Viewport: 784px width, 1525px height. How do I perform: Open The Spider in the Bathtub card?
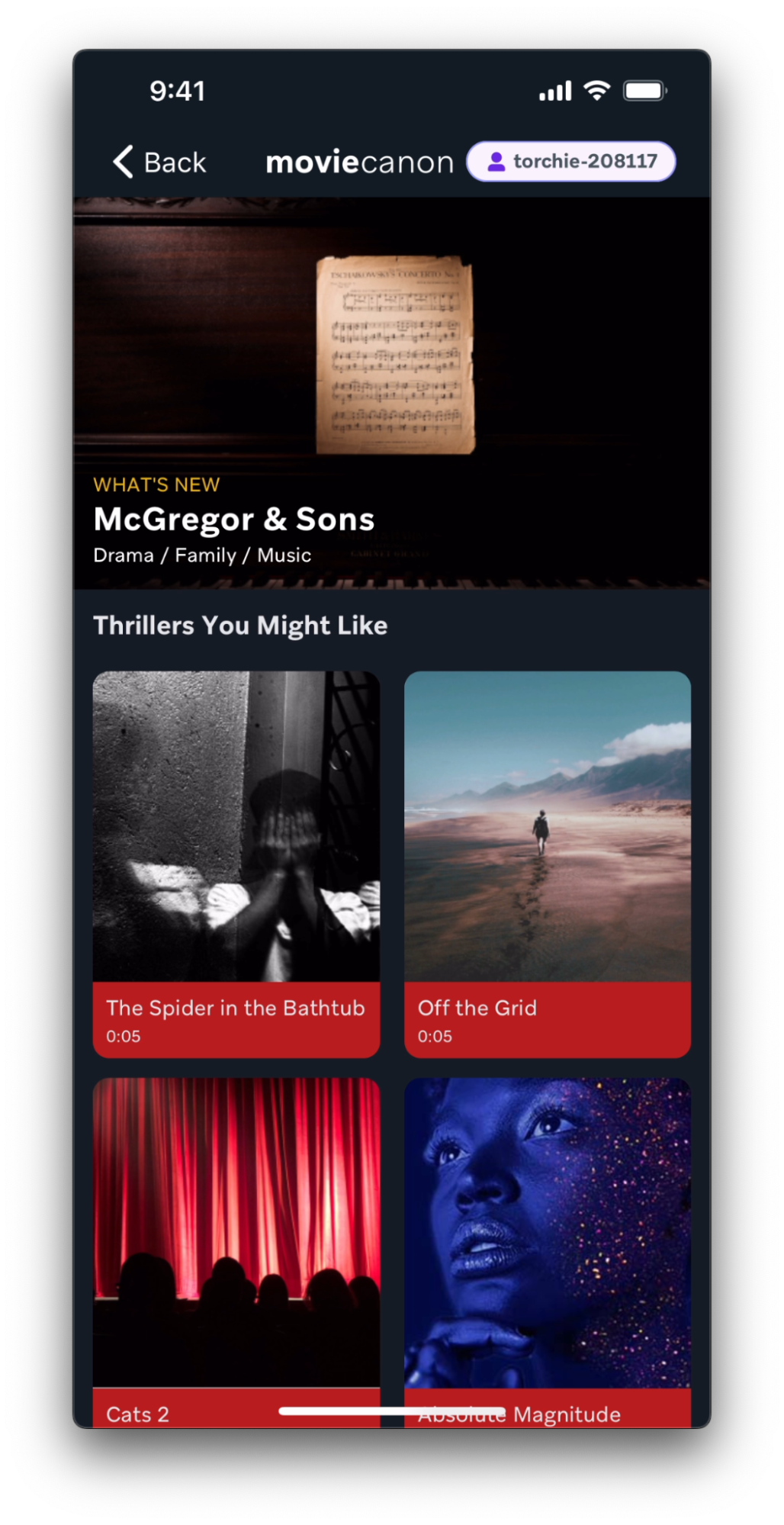click(236, 864)
